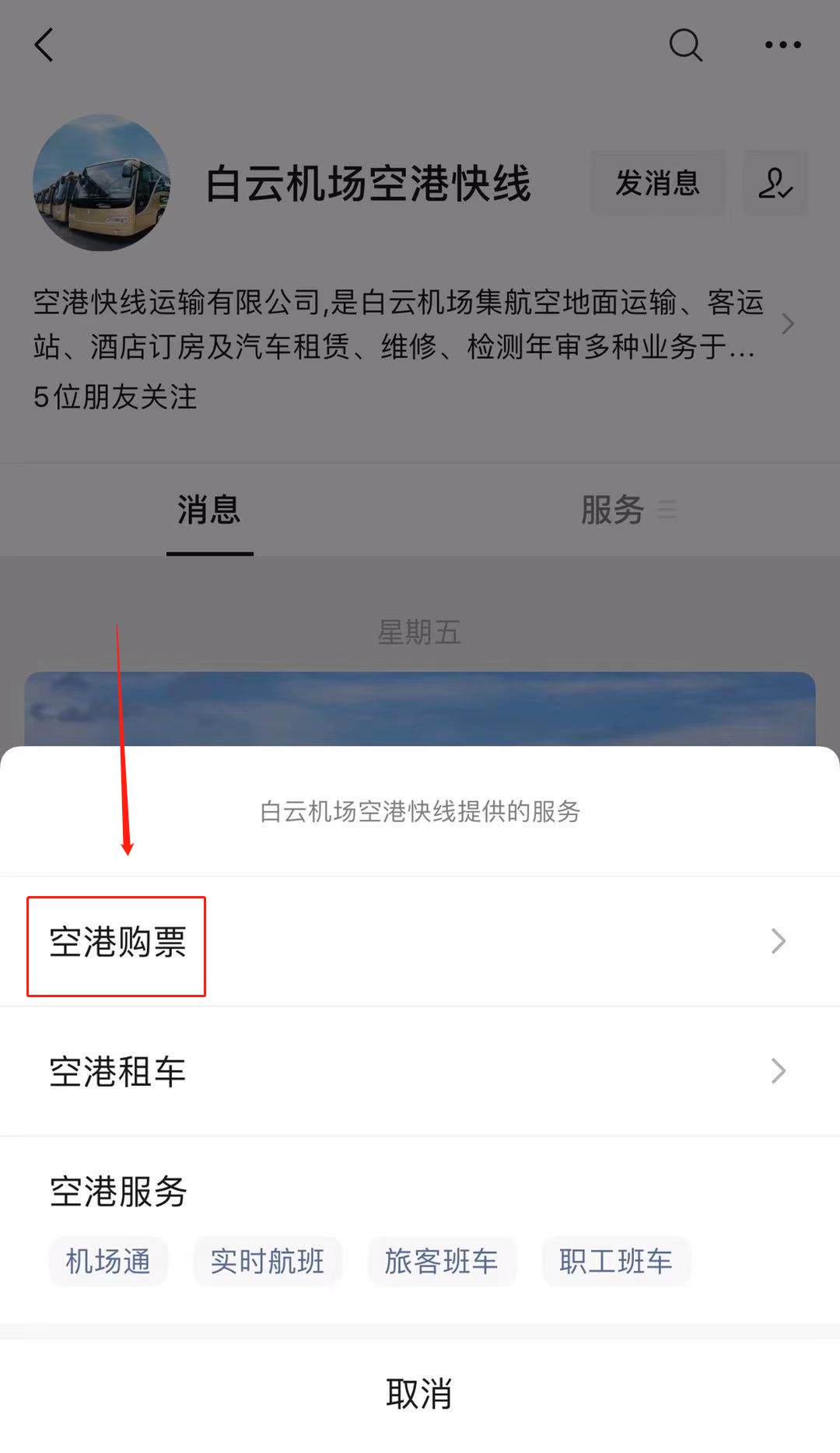Open the 空港购票 service

pyautogui.click(x=420, y=941)
